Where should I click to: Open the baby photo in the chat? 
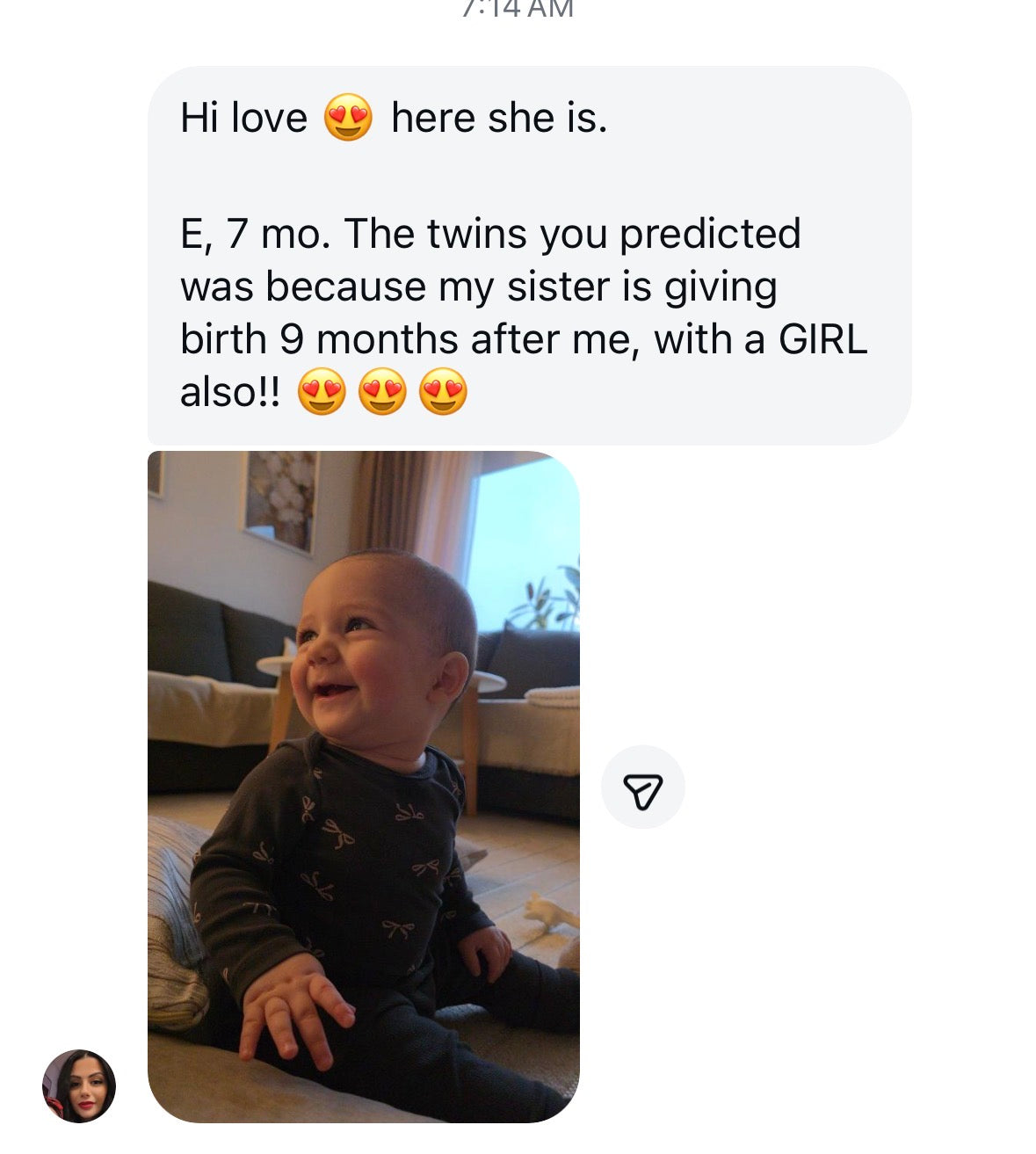click(x=363, y=786)
